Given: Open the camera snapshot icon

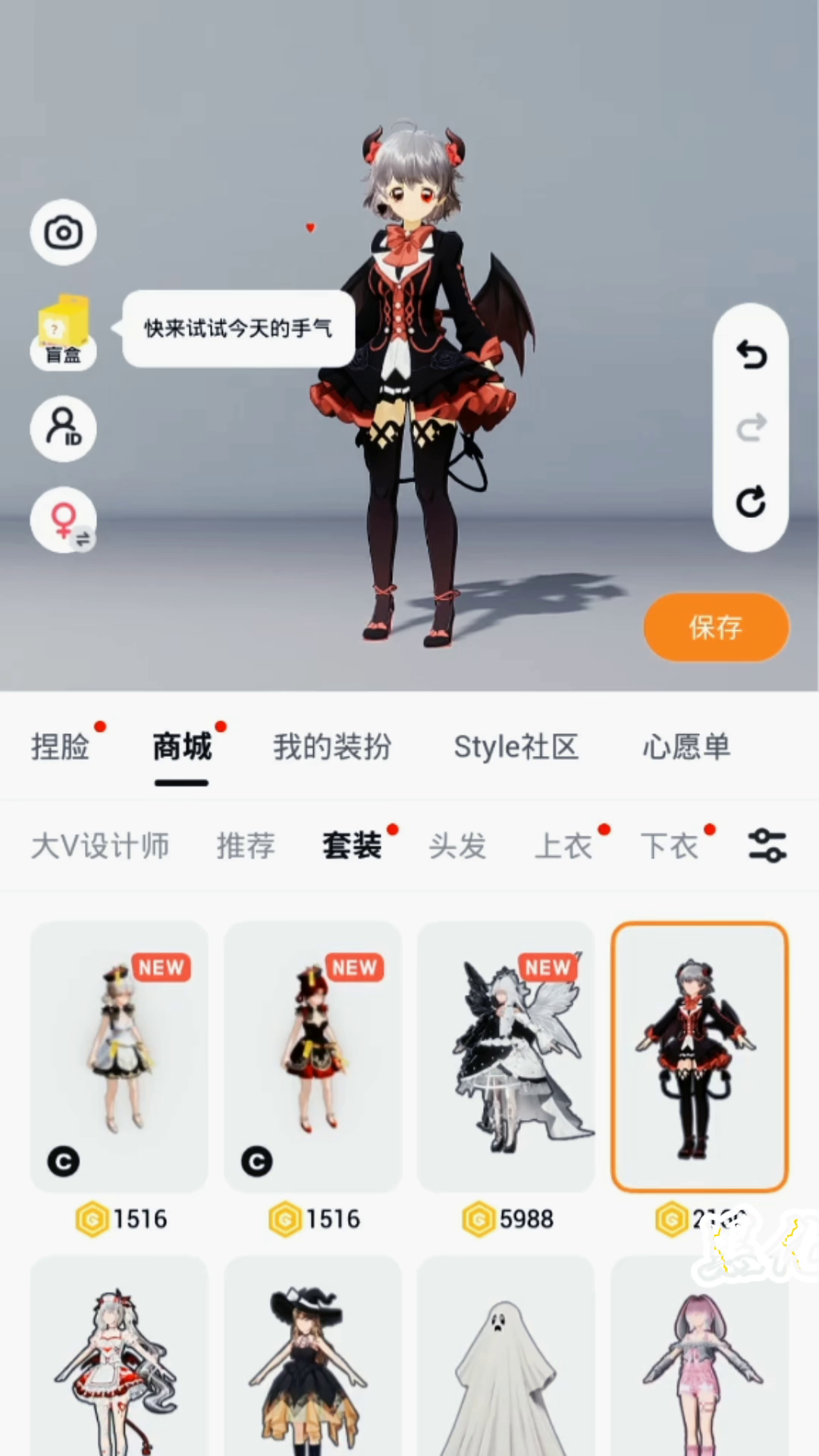Looking at the screenshot, I should tap(63, 232).
